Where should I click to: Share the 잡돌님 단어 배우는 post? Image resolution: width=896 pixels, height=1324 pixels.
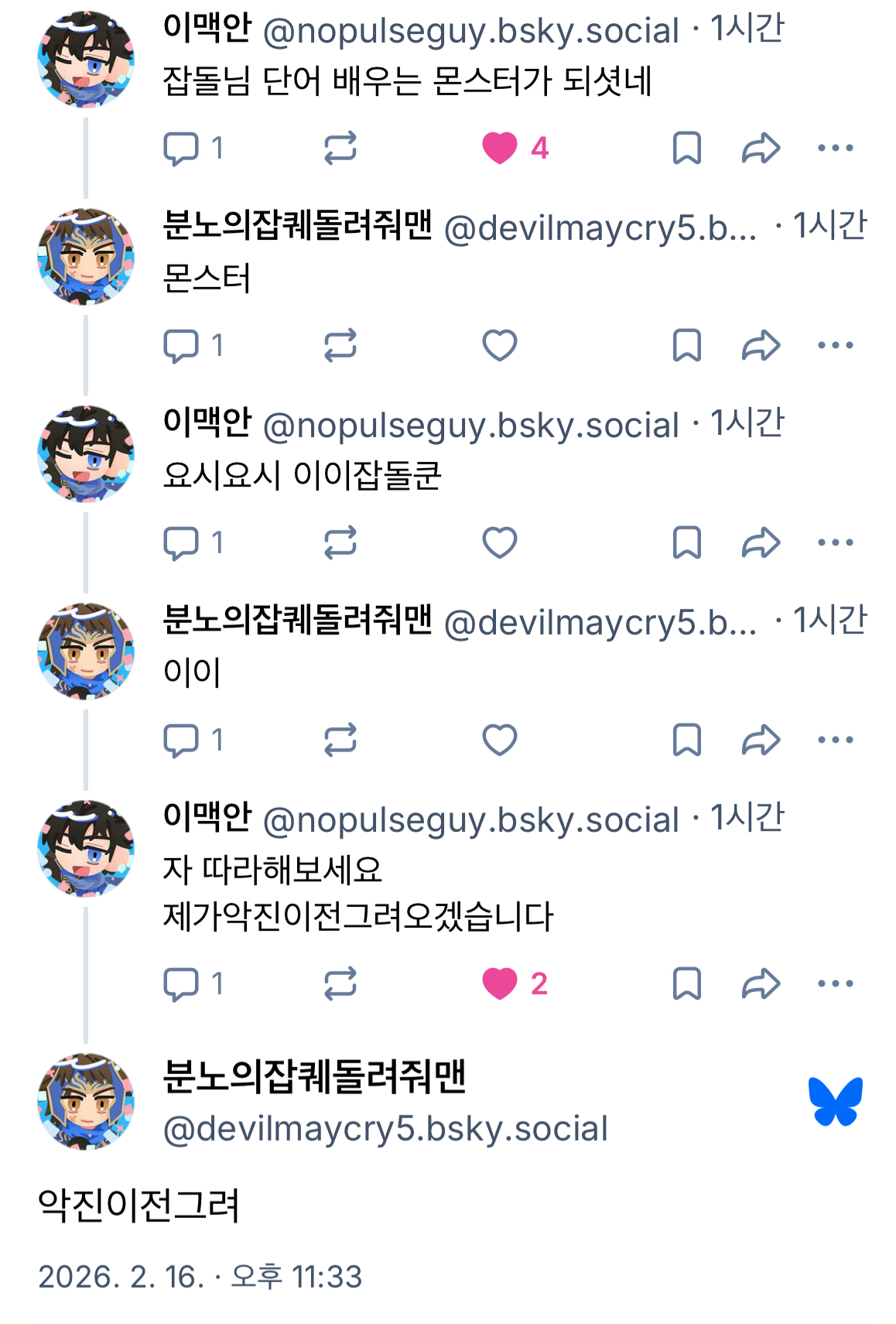[x=761, y=148]
